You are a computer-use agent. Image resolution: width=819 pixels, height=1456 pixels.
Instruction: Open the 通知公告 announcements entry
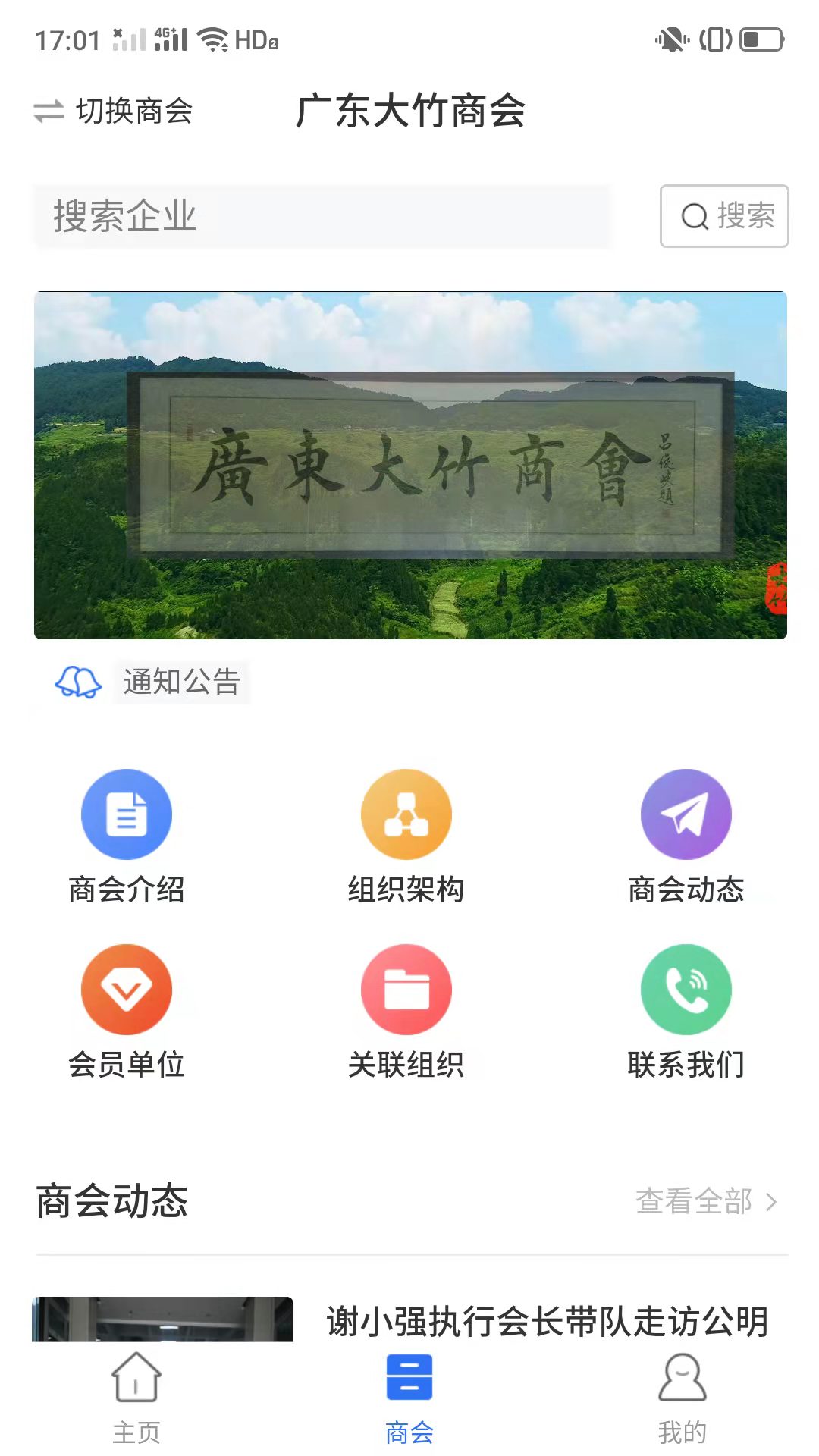coord(182,683)
